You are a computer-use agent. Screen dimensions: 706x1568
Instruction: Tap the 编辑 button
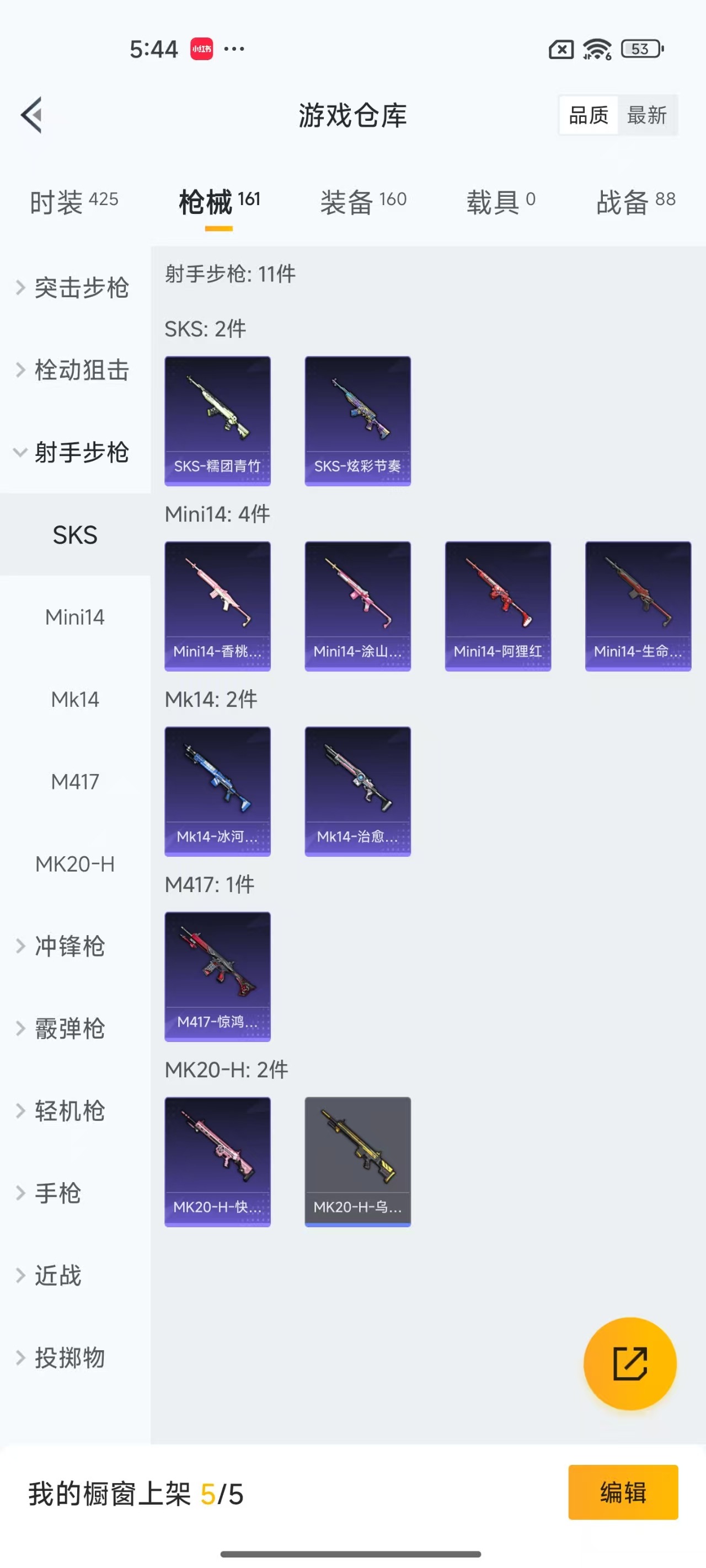[623, 1492]
